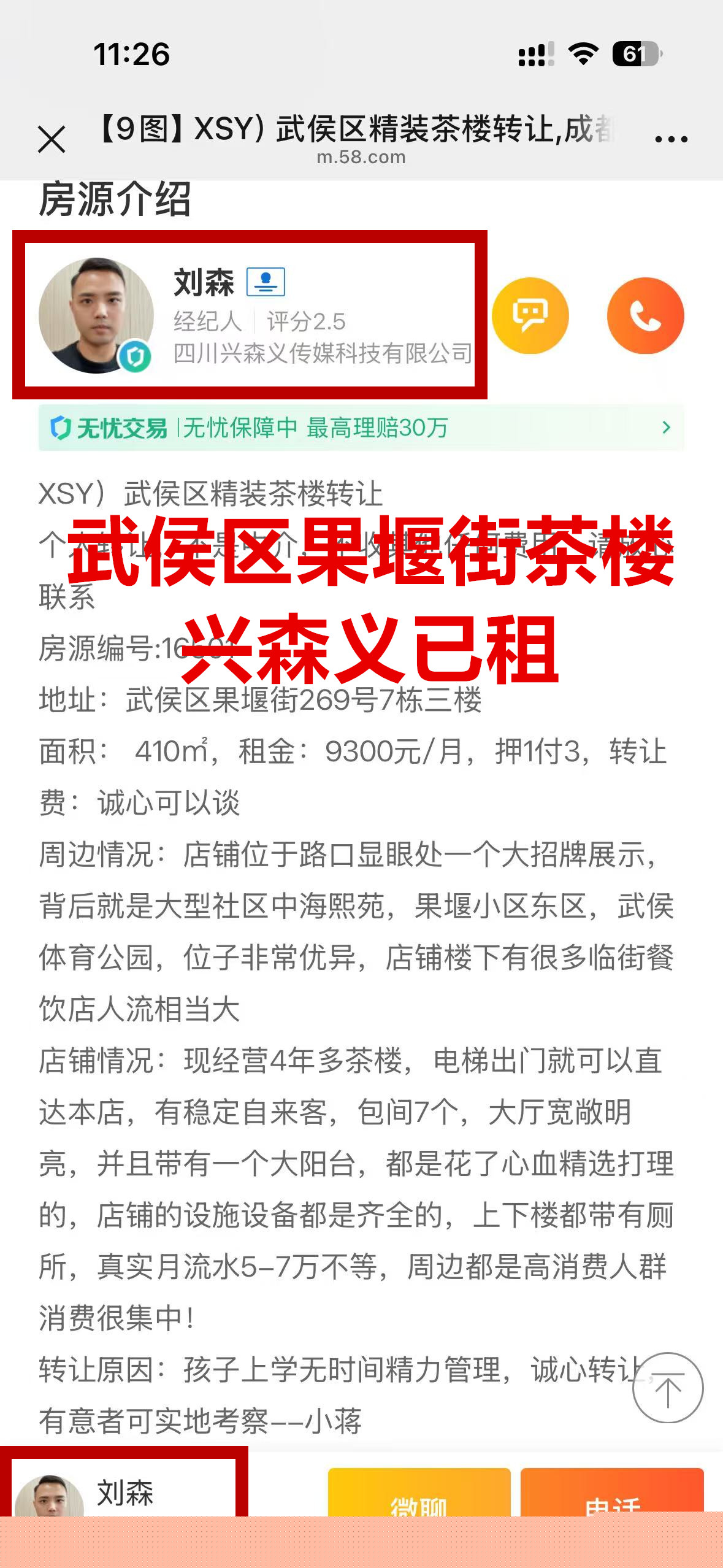723x1568 pixels.
Task: Chat with agent via yellow message icon
Action: [x=530, y=315]
